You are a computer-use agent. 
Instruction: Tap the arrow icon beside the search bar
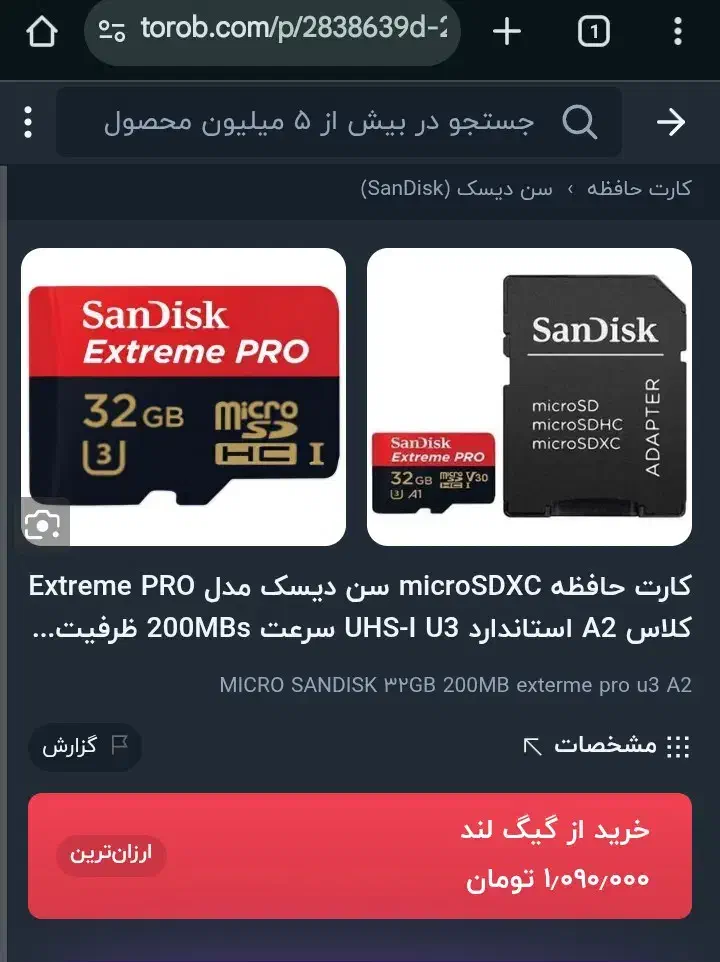pos(672,122)
